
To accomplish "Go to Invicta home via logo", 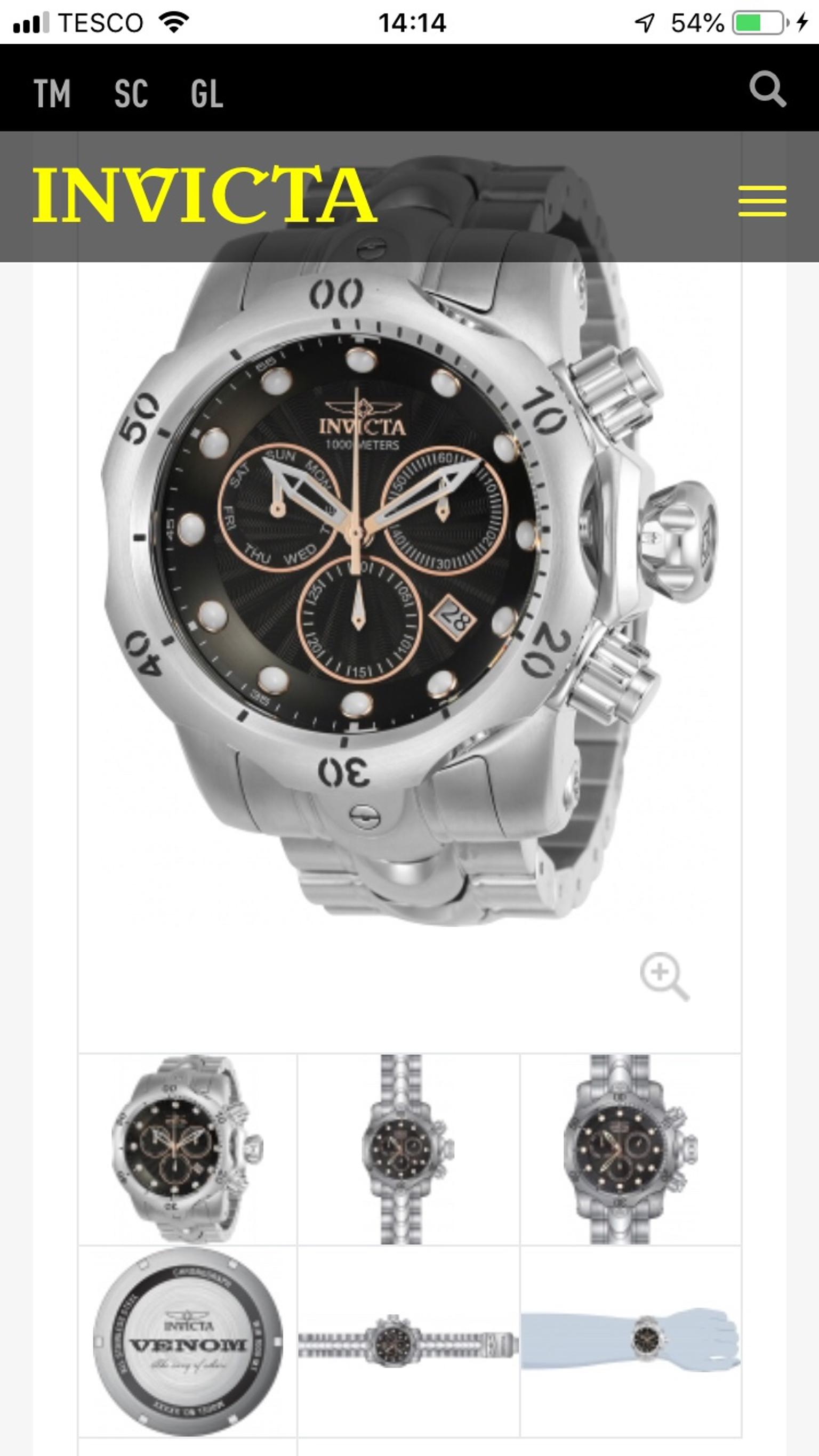I will [204, 195].
